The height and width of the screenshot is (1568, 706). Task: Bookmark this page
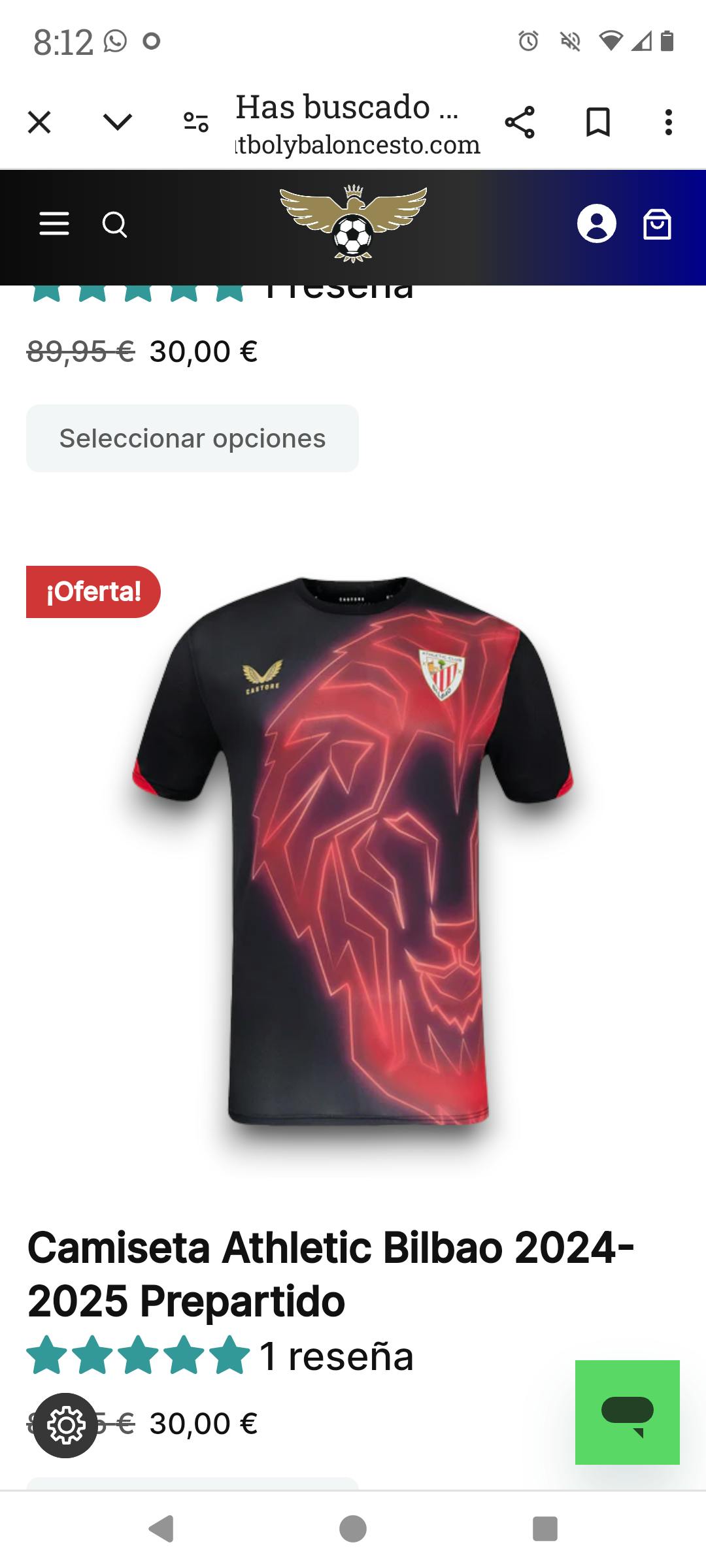click(x=598, y=122)
